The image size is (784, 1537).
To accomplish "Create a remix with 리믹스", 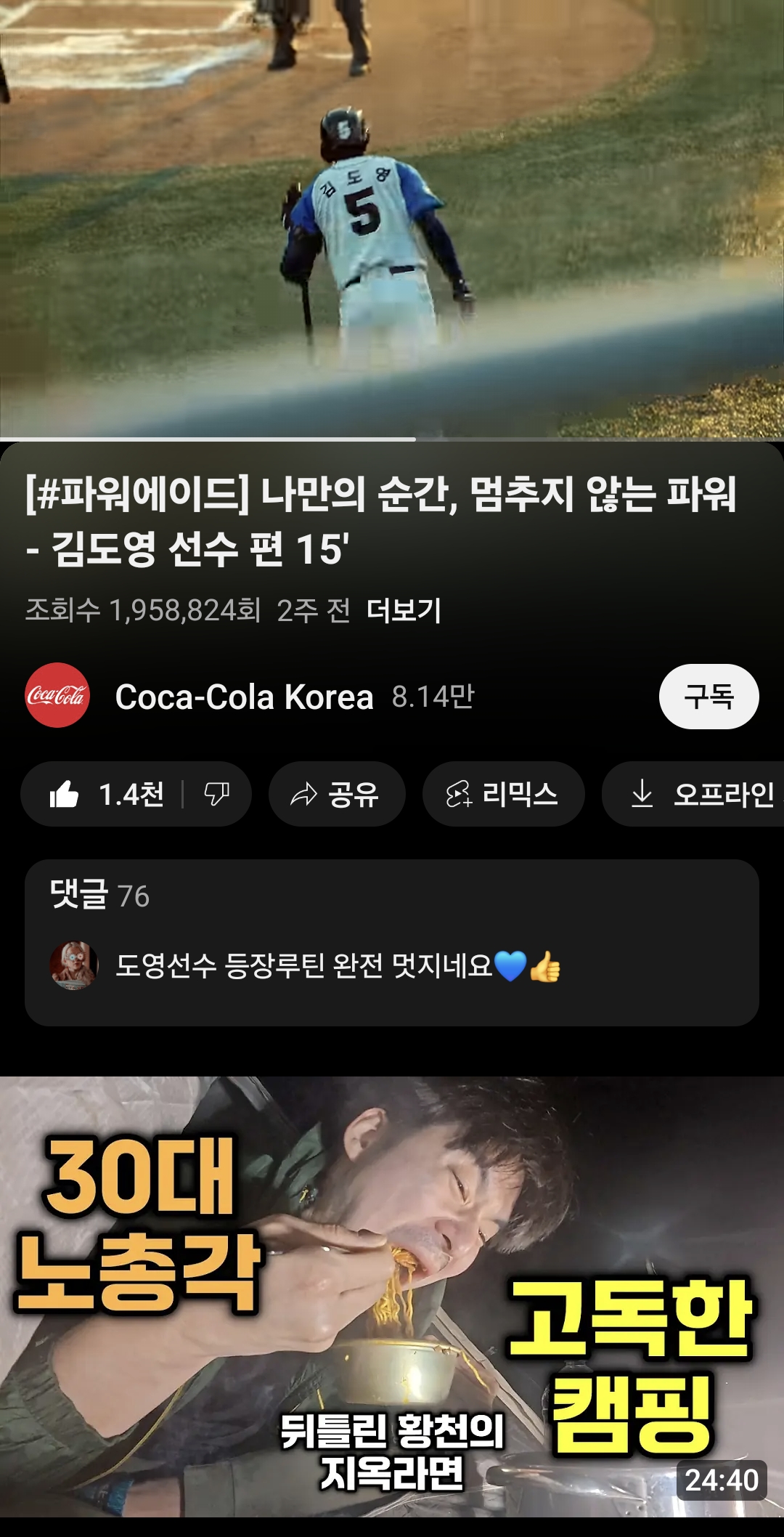I will tap(503, 794).
